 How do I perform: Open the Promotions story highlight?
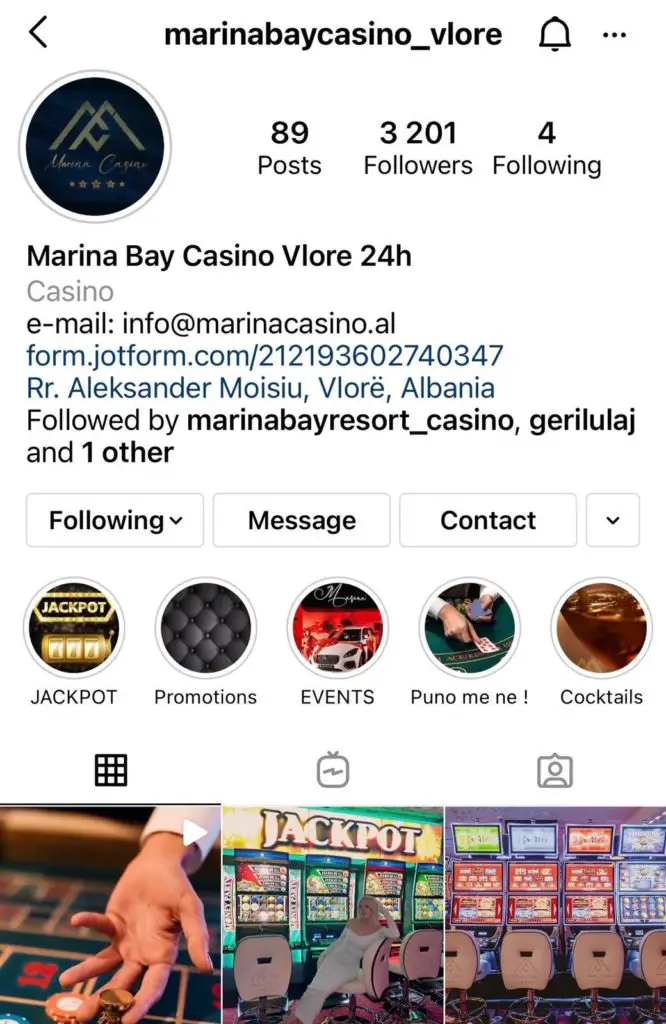click(x=205, y=630)
